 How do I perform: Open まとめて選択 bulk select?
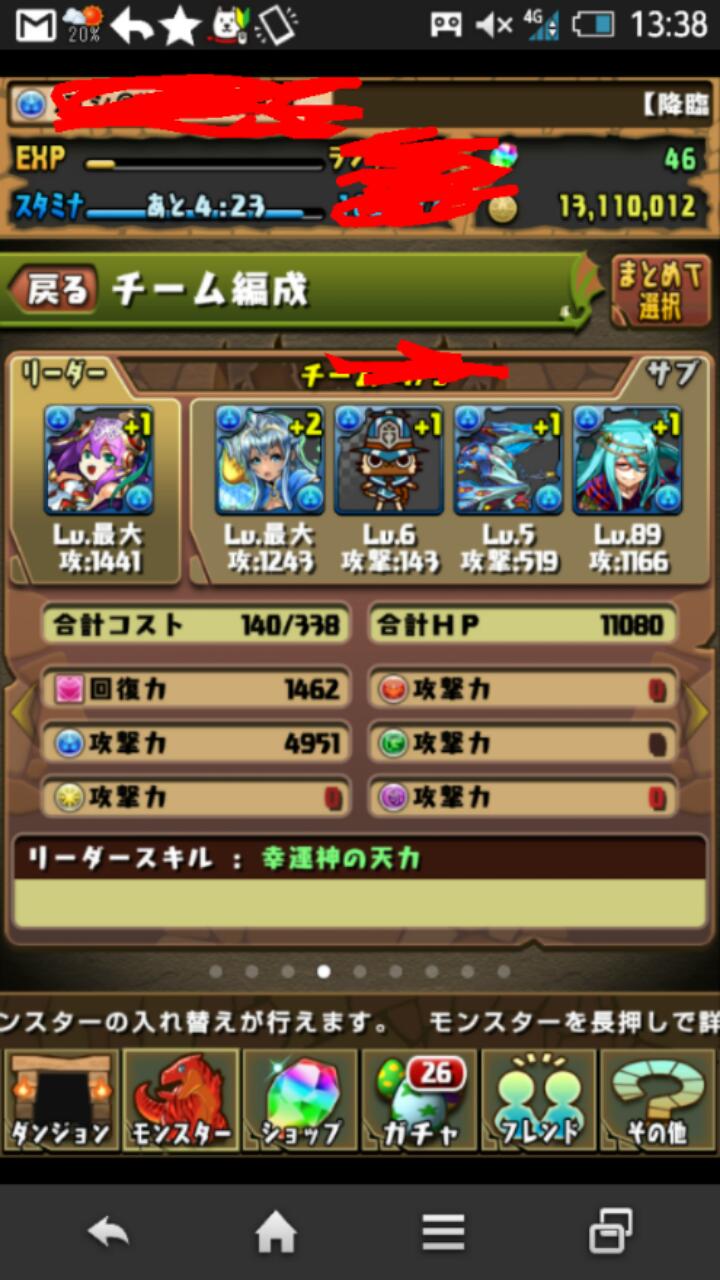[x=661, y=291]
